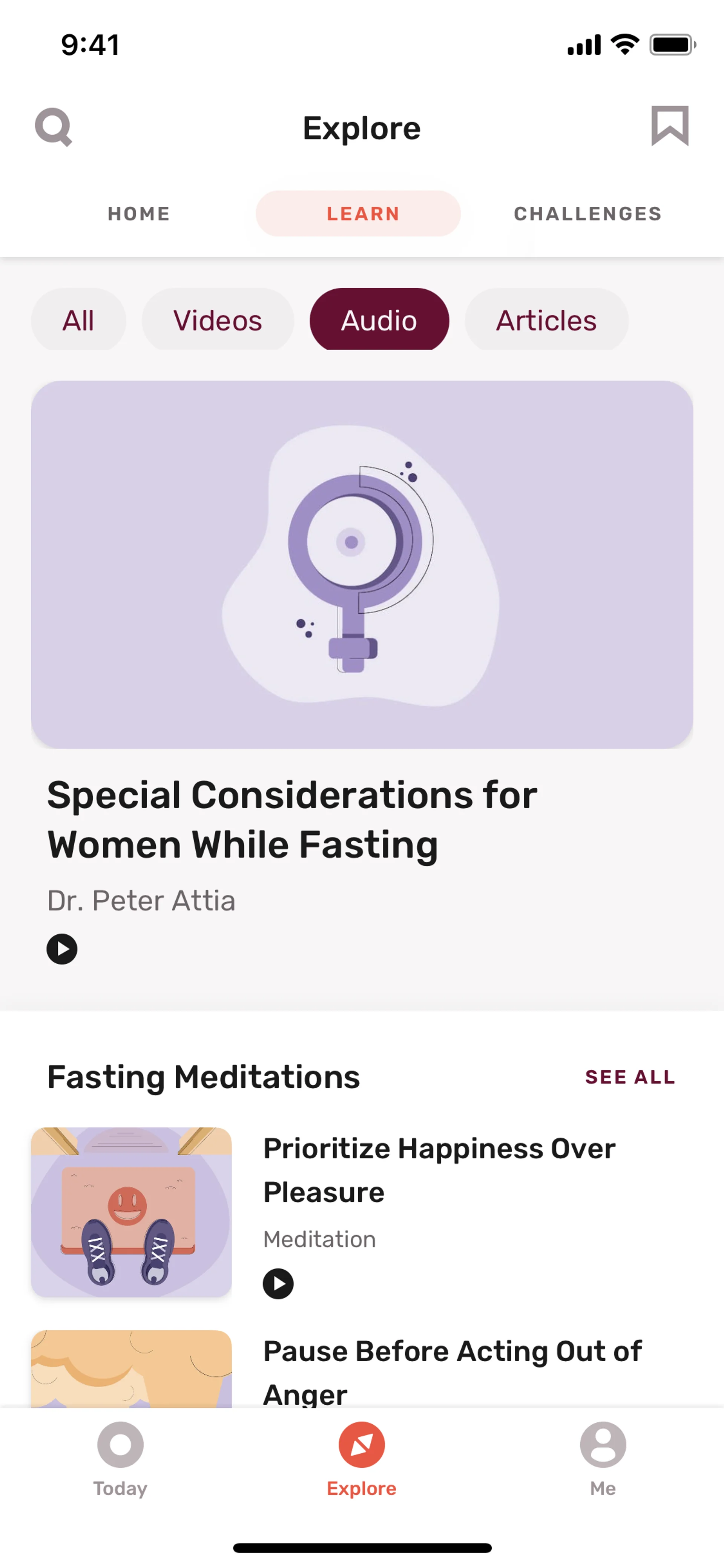This screenshot has height=1568, width=724.
Task: See all Fasting Meditations
Action: [630, 1077]
